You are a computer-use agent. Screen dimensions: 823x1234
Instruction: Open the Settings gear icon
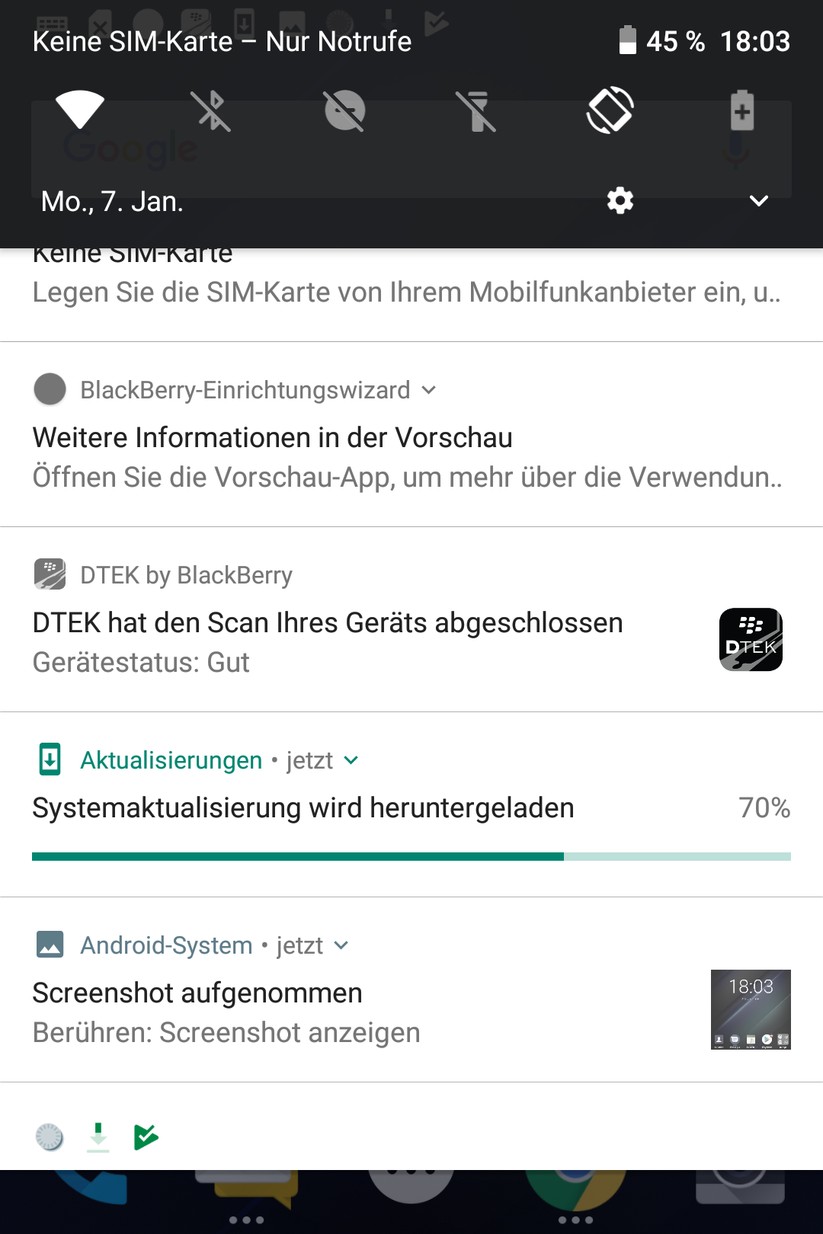[x=619, y=200]
